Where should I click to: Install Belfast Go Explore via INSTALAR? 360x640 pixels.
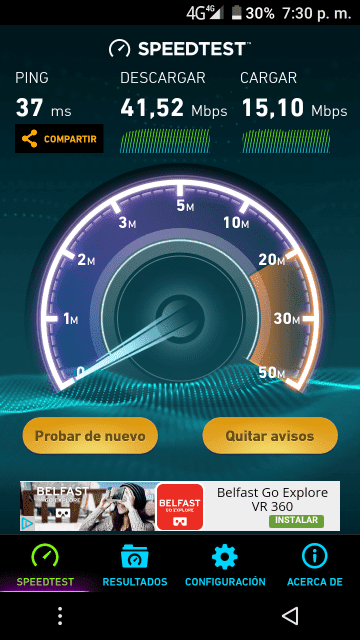296,520
